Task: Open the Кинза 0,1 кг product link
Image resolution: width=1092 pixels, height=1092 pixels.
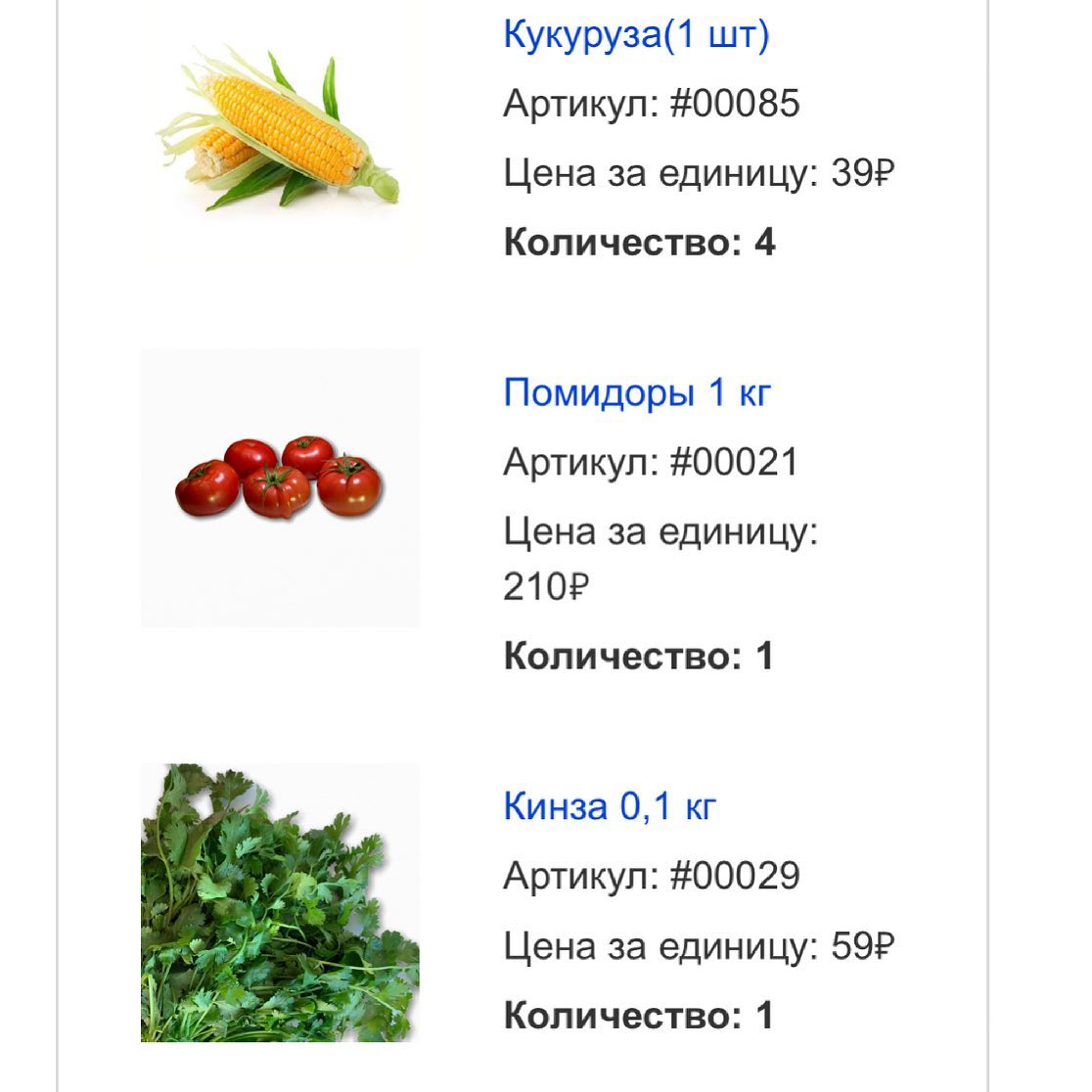Action: click(610, 807)
